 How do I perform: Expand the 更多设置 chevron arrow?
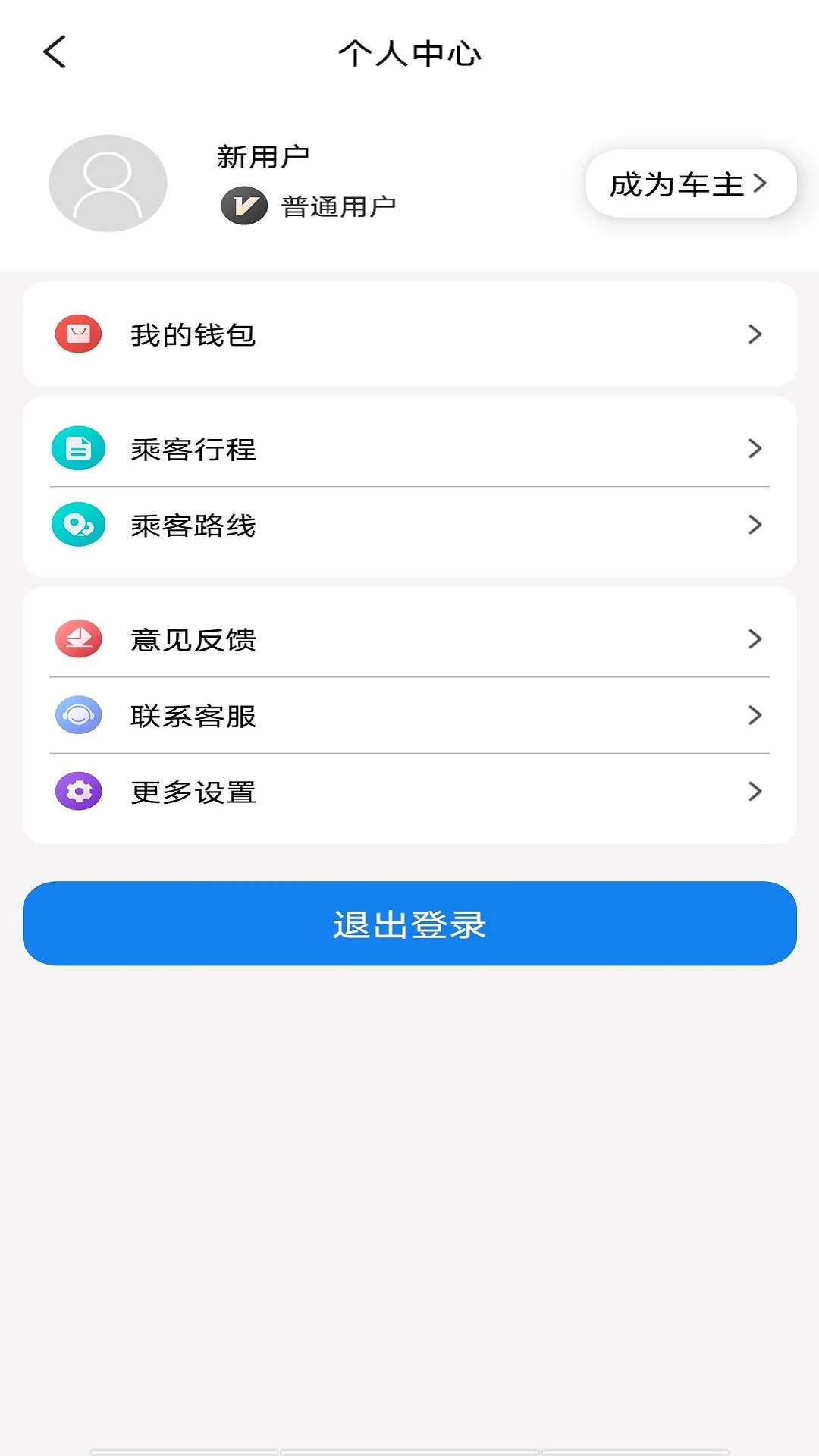[x=755, y=791]
